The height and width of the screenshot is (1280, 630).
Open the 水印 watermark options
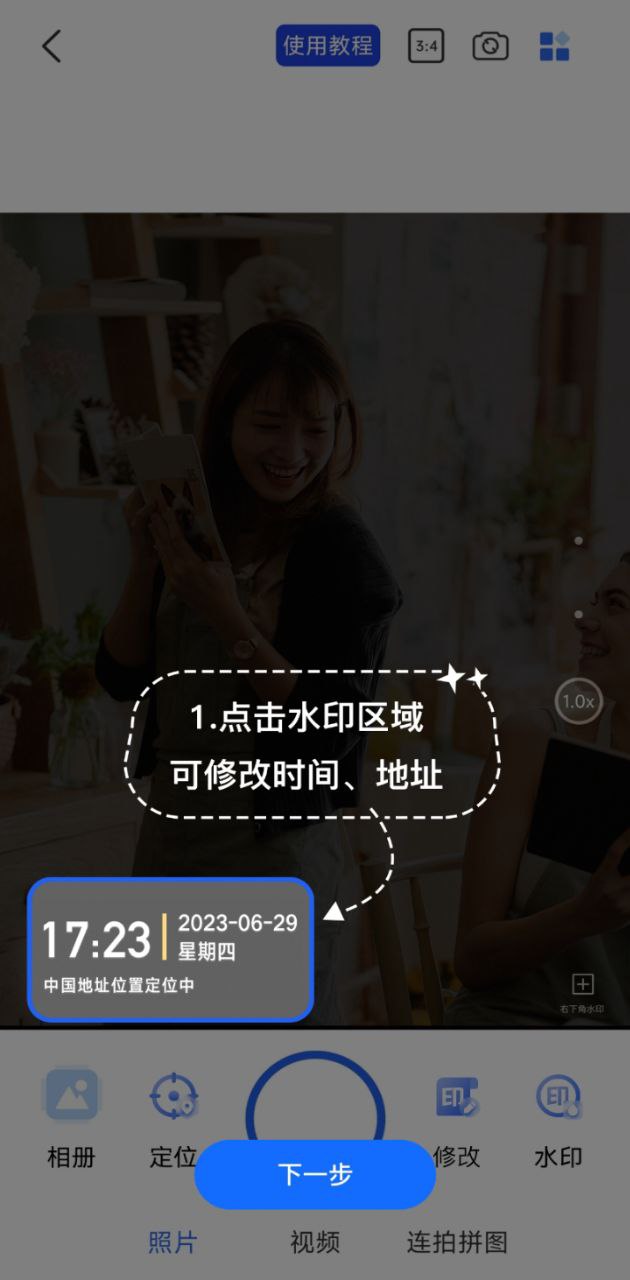(x=558, y=1118)
